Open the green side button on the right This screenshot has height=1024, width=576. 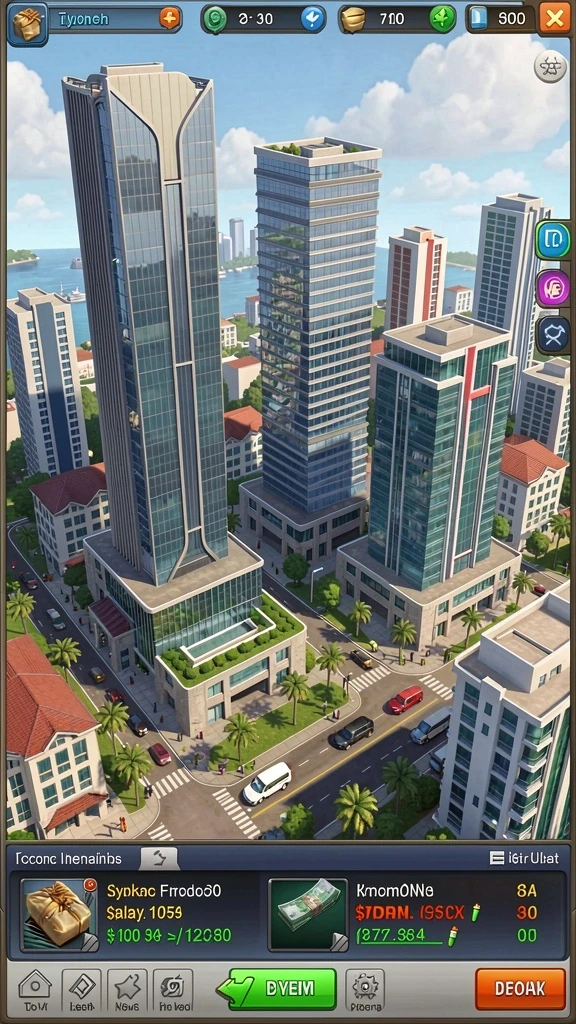click(x=554, y=240)
